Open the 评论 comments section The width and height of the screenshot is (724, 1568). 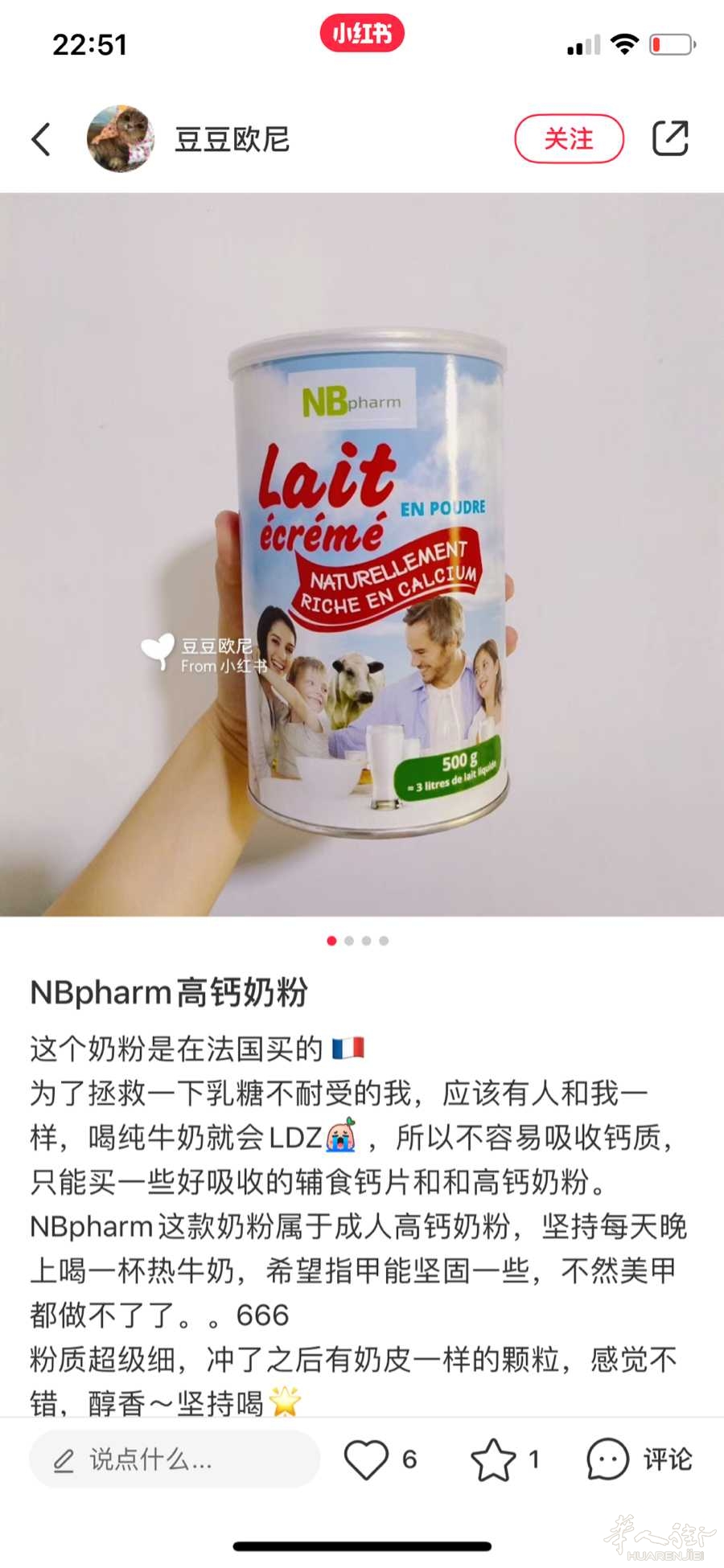coord(640,1459)
